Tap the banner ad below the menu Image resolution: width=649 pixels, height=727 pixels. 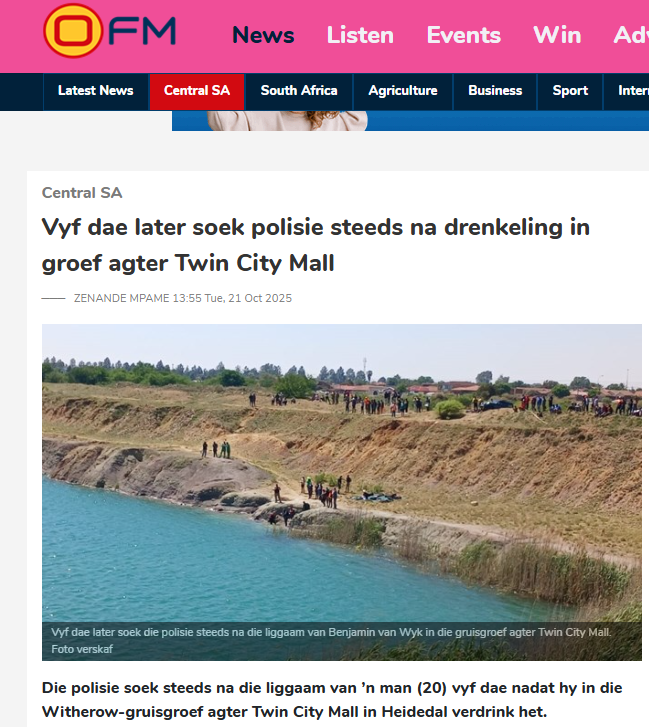click(x=410, y=121)
